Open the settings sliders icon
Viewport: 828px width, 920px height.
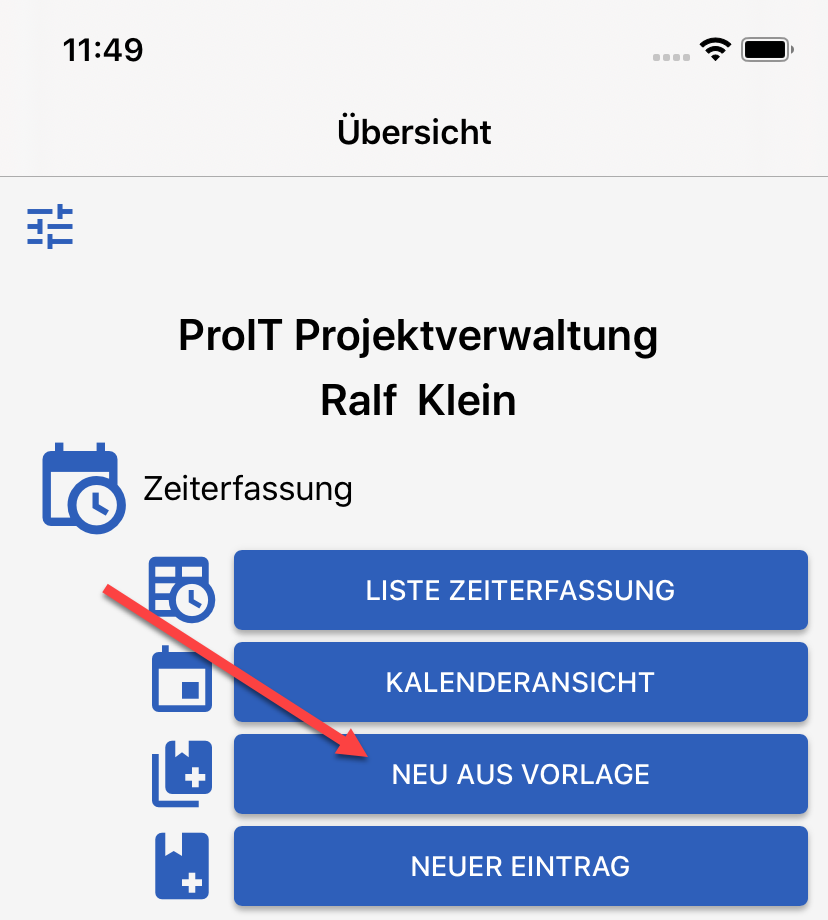pos(50,226)
